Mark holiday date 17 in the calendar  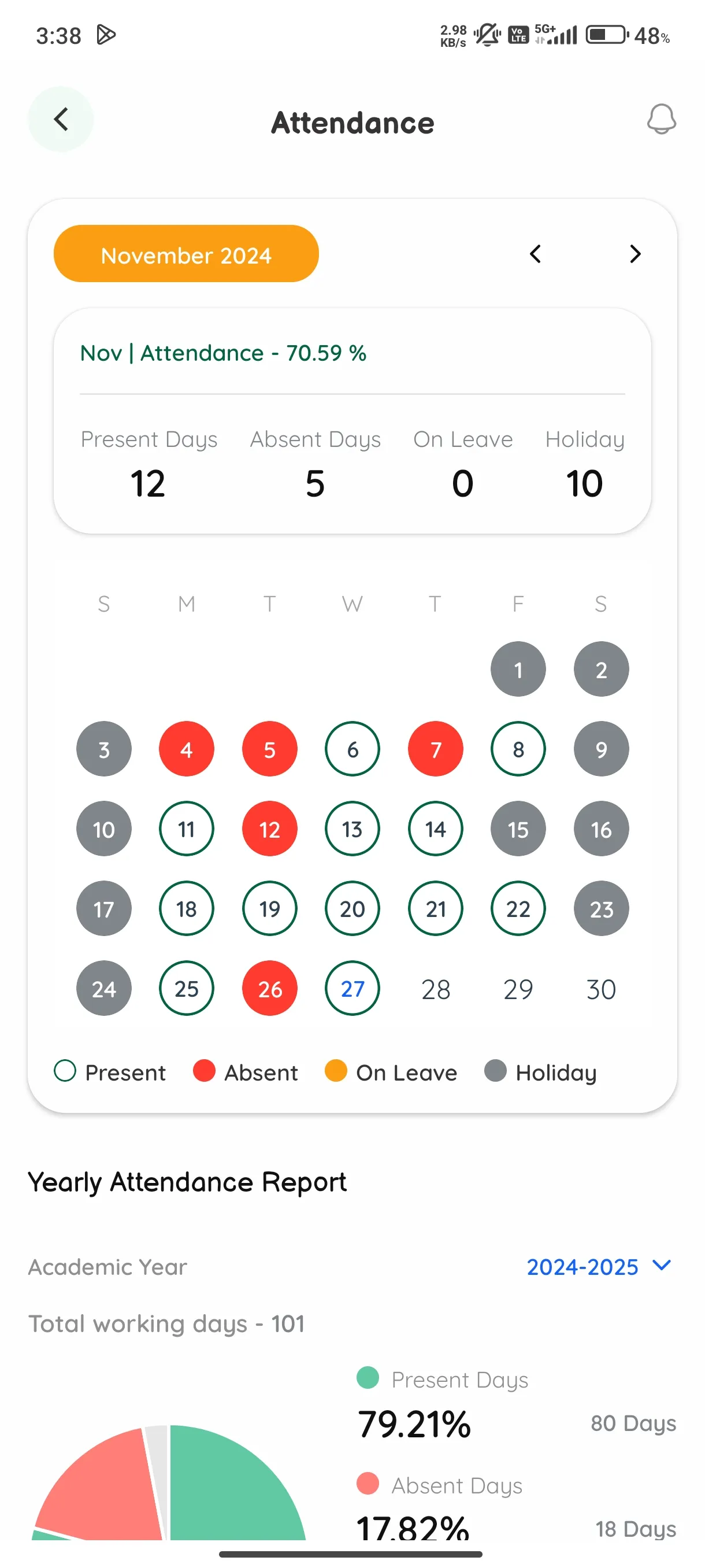[x=103, y=909]
